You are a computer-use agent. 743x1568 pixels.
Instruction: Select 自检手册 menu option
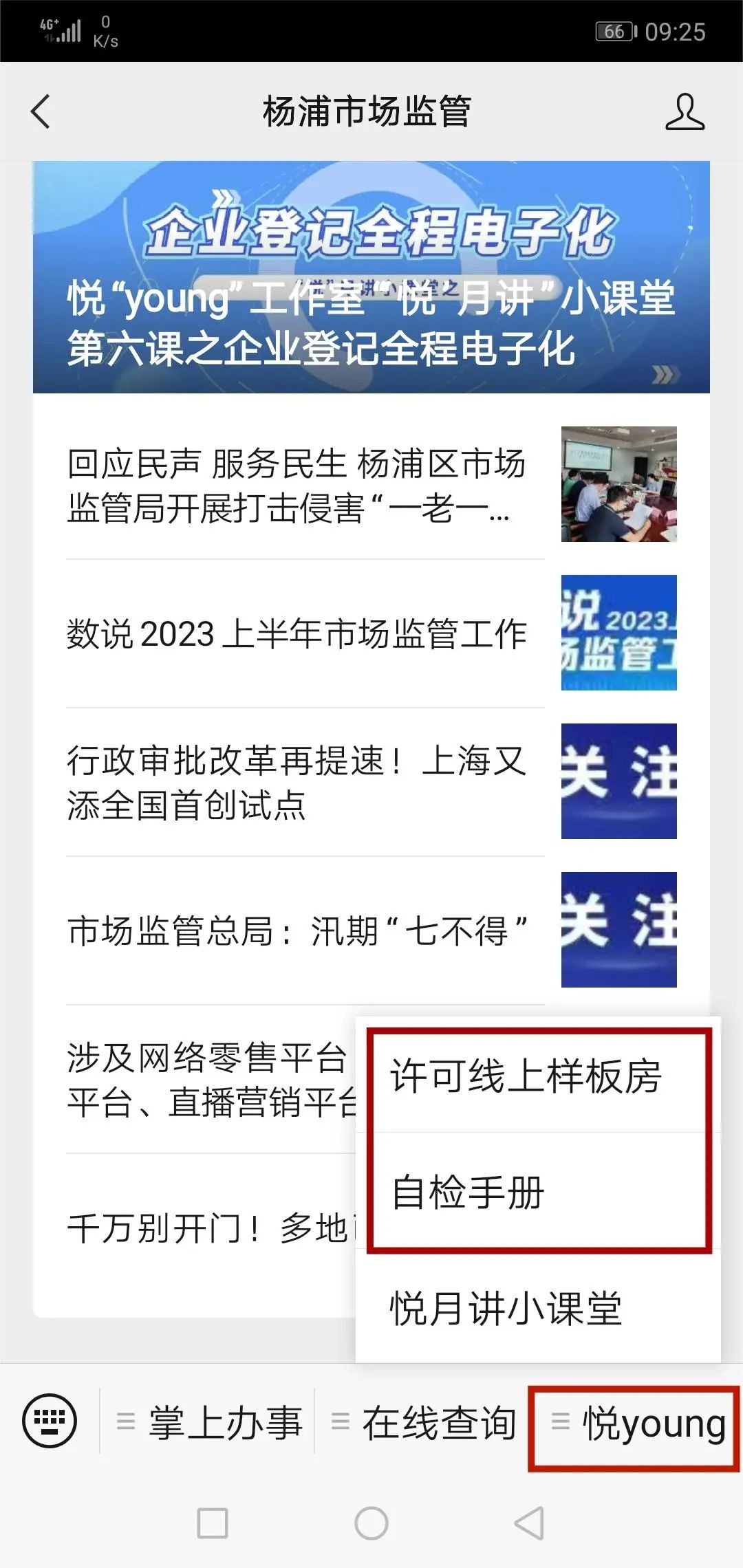pos(468,1193)
